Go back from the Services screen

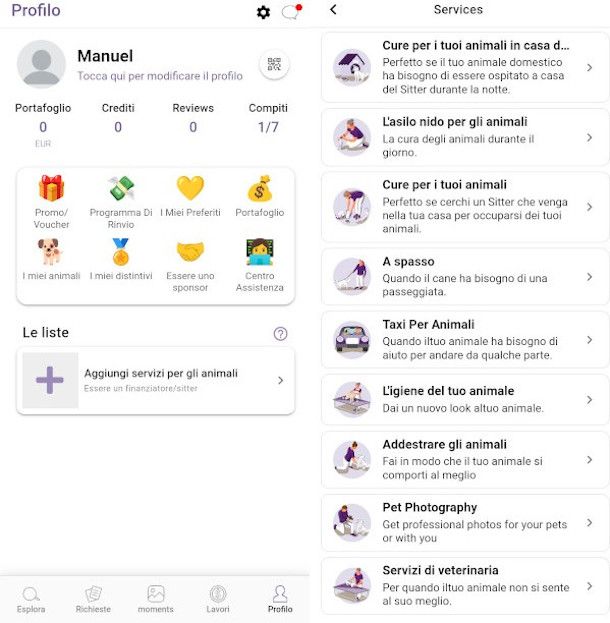coord(333,10)
